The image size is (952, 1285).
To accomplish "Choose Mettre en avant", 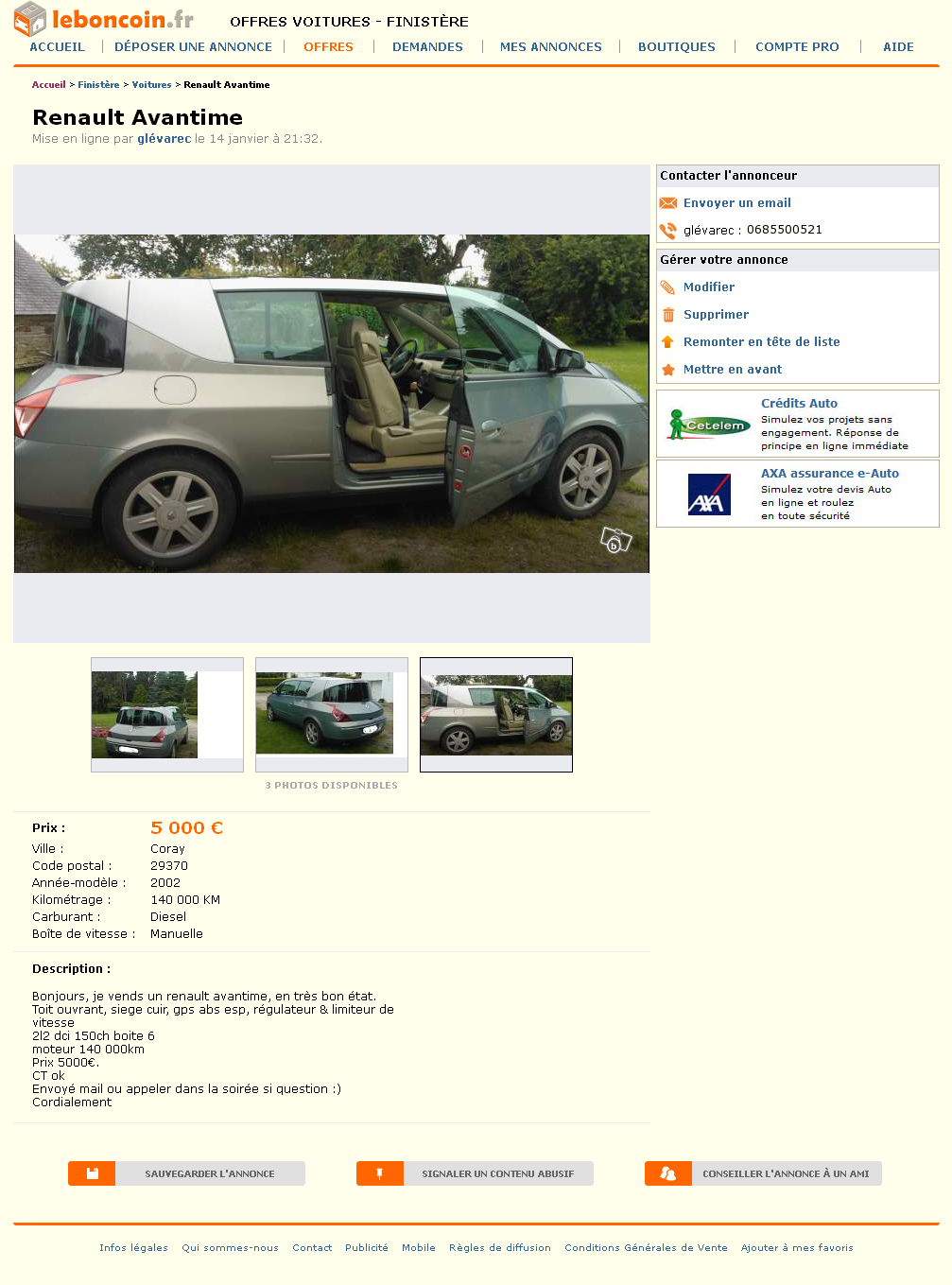I will [x=732, y=370].
